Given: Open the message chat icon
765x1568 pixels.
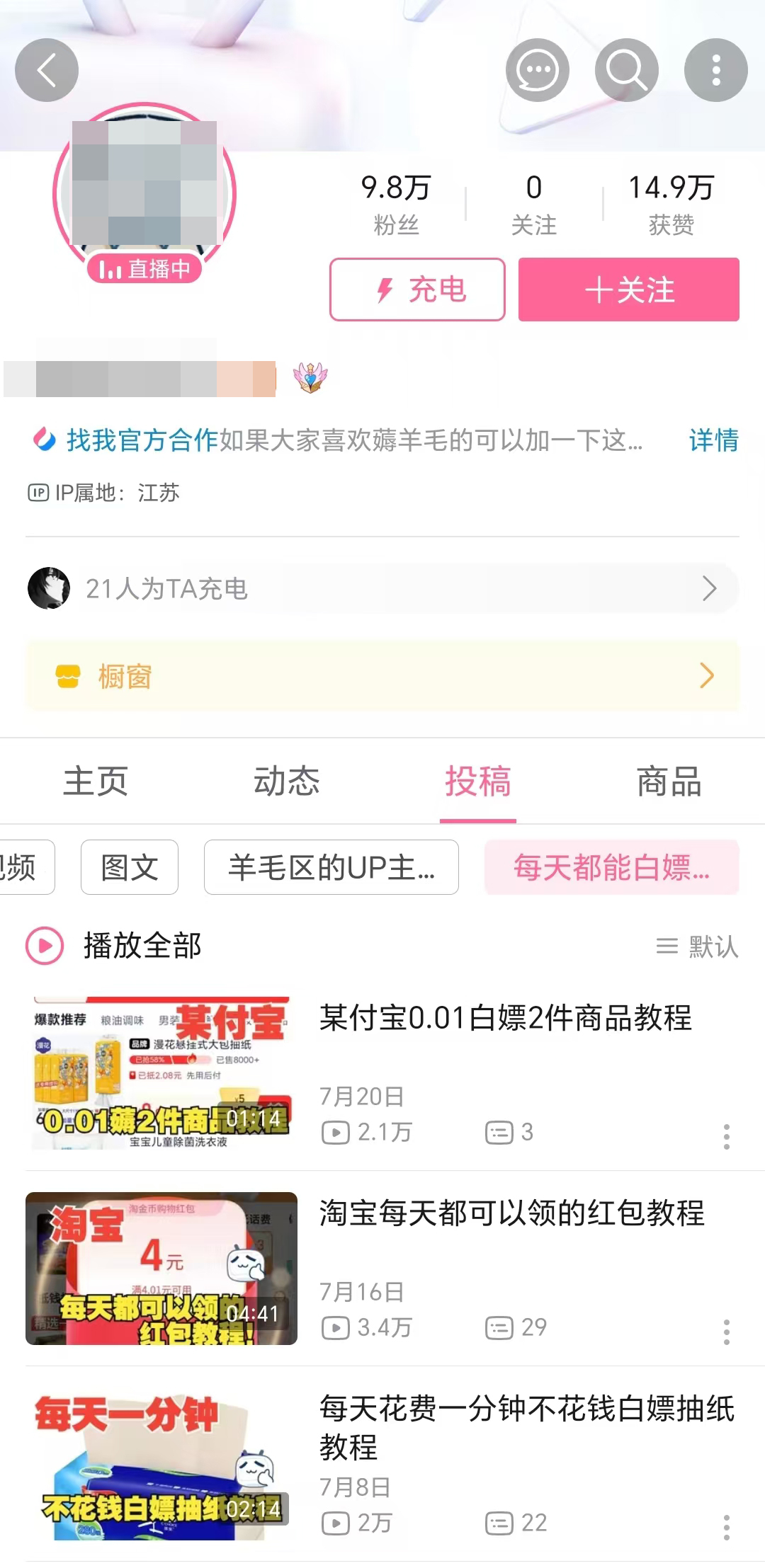Looking at the screenshot, I should (537, 70).
